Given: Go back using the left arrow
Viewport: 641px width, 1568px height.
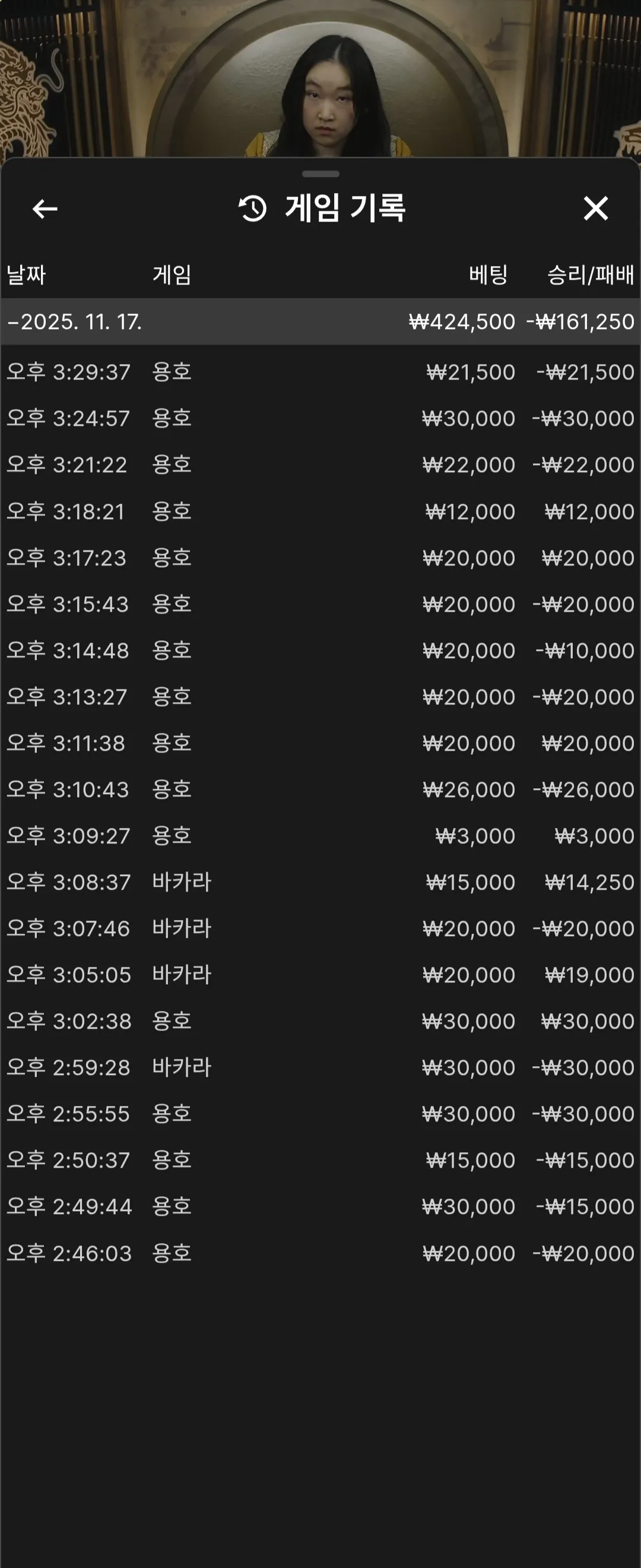Looking at the screenshot, I should pyautogui.click(x=45, y=209).
